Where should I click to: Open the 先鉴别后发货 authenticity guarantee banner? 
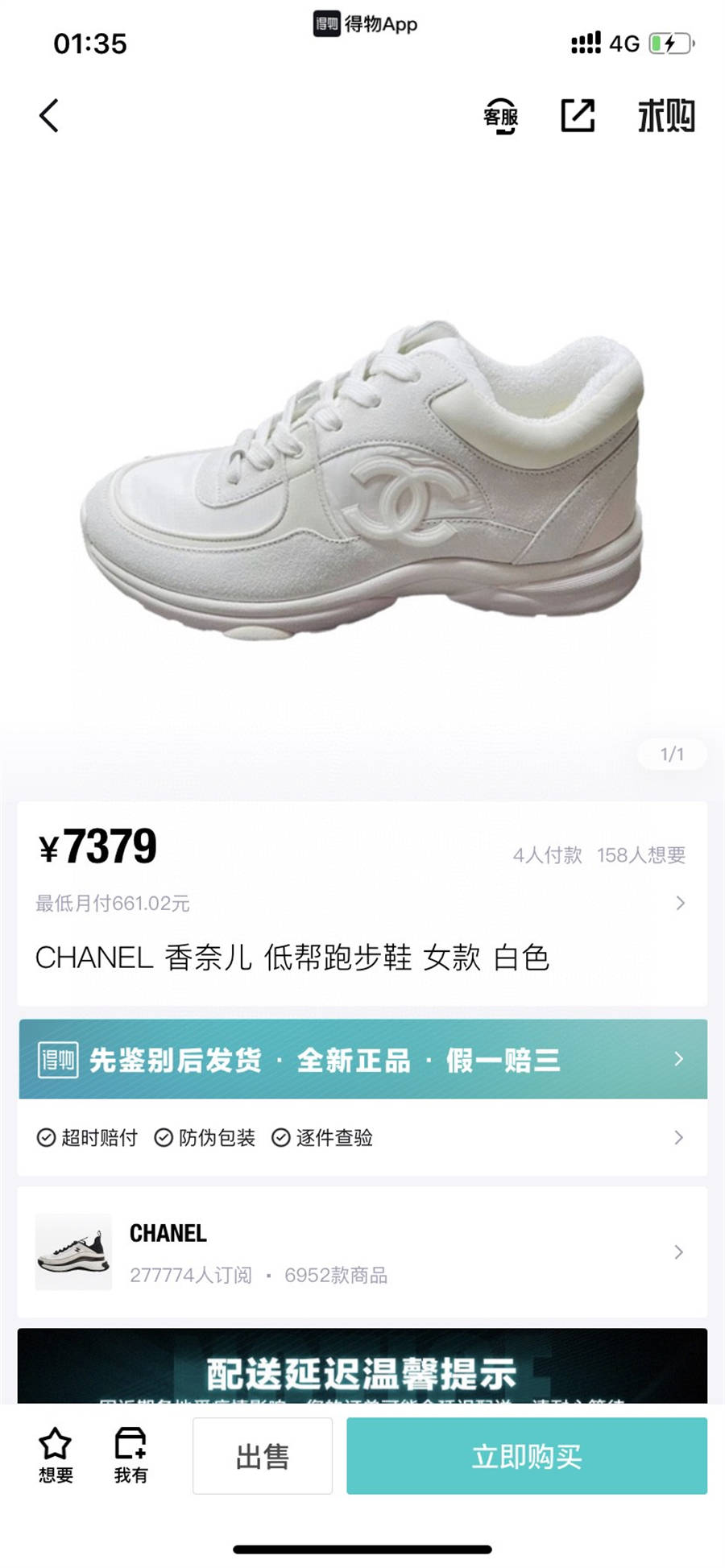(362, 1059)
